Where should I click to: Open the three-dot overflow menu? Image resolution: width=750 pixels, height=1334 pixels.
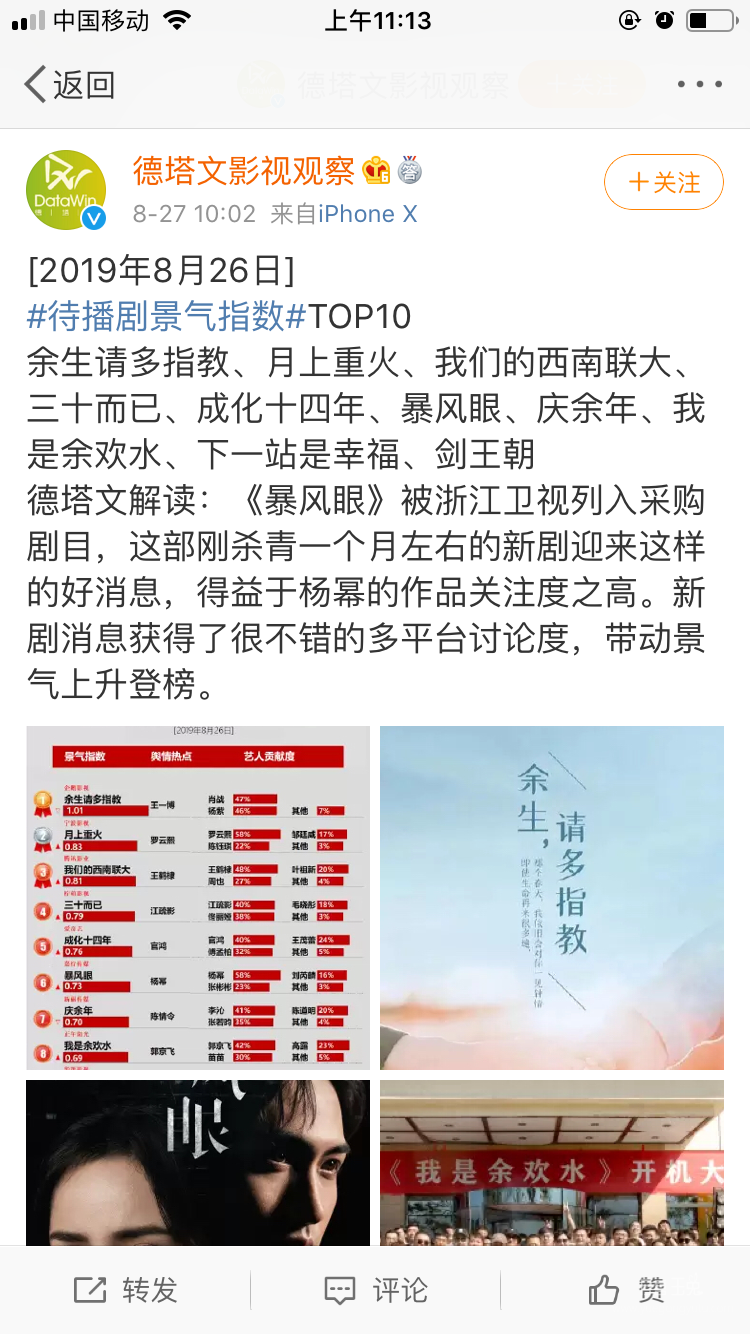[x=699, y=85]
